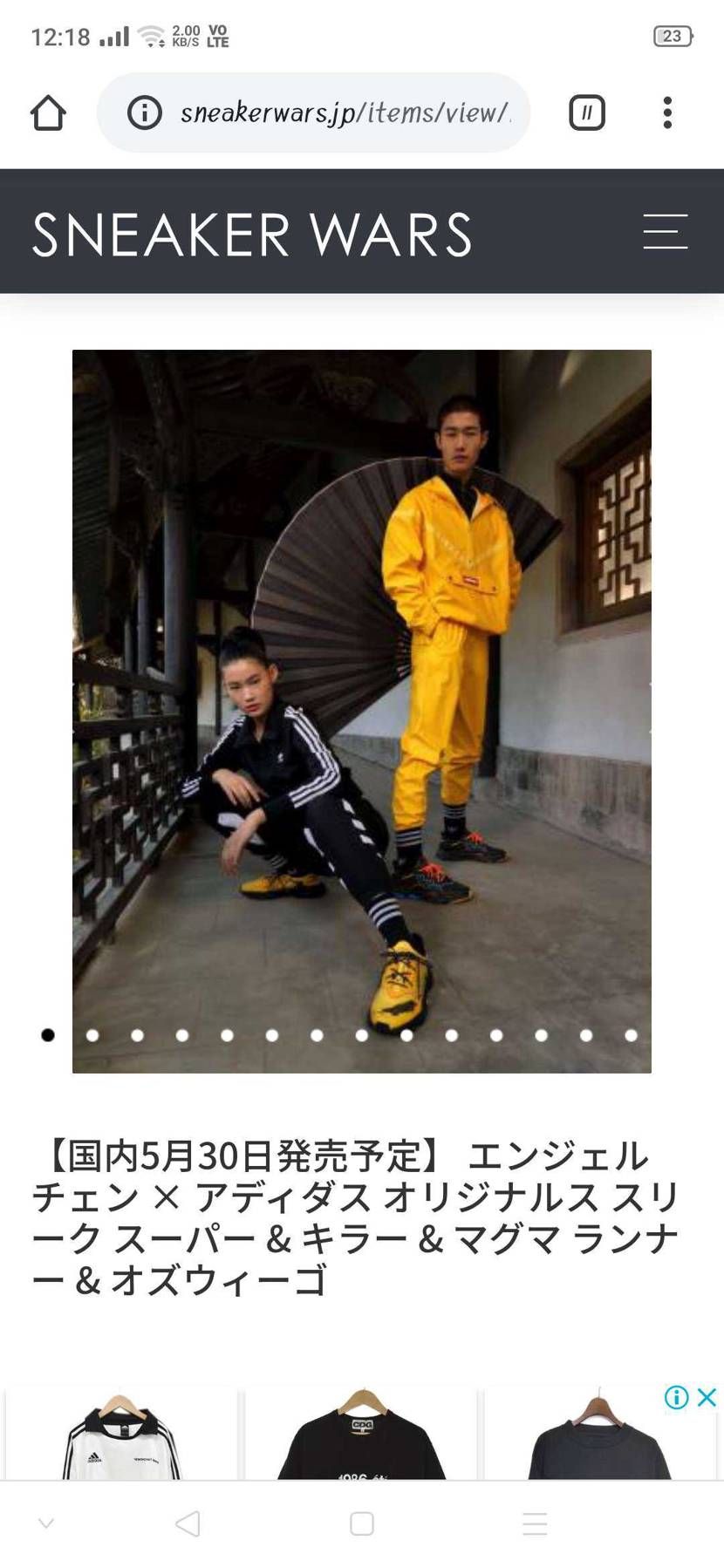The width and height of the screenshot is (724, 1568).
Task: Go back with system back button
Action: 188,1524
